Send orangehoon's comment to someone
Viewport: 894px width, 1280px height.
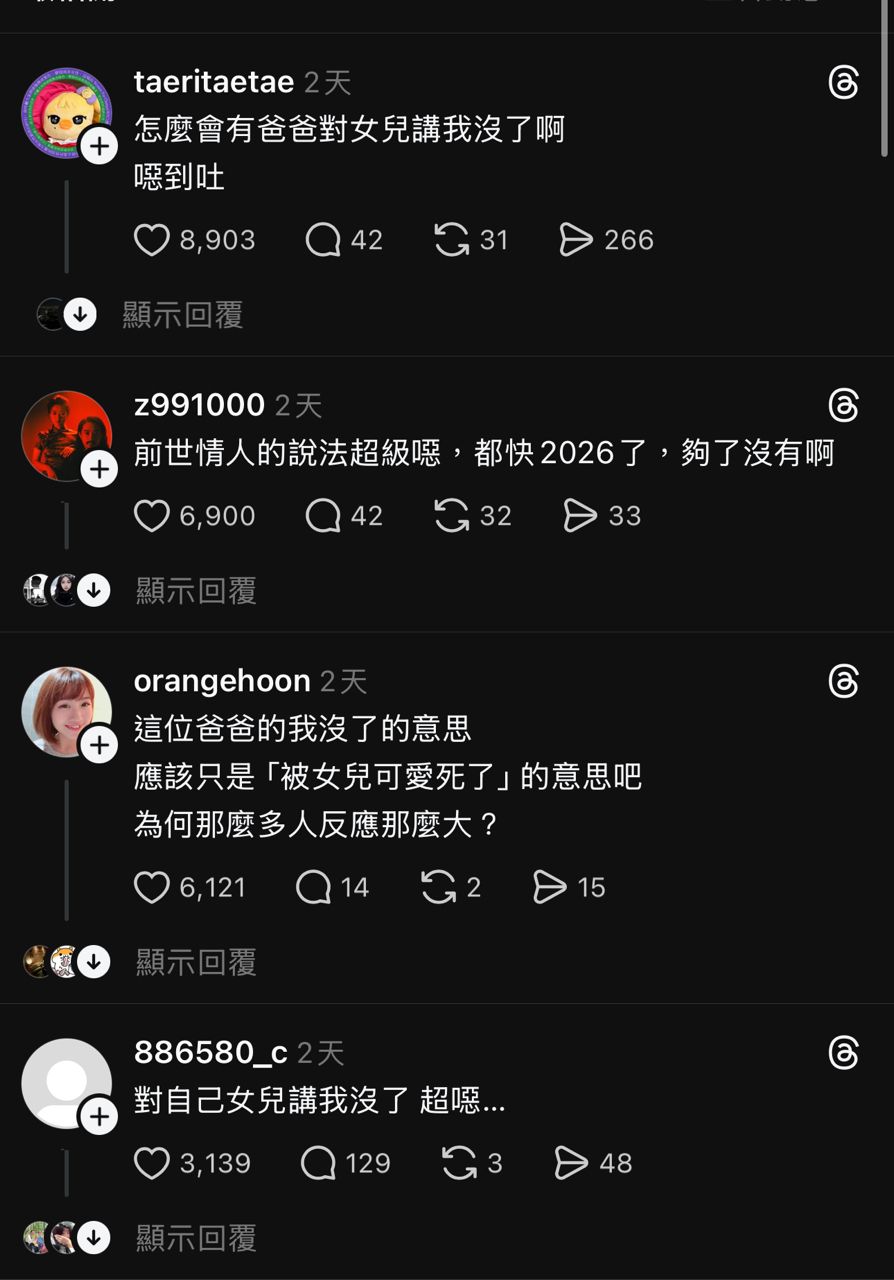click(x=550, y=887)
